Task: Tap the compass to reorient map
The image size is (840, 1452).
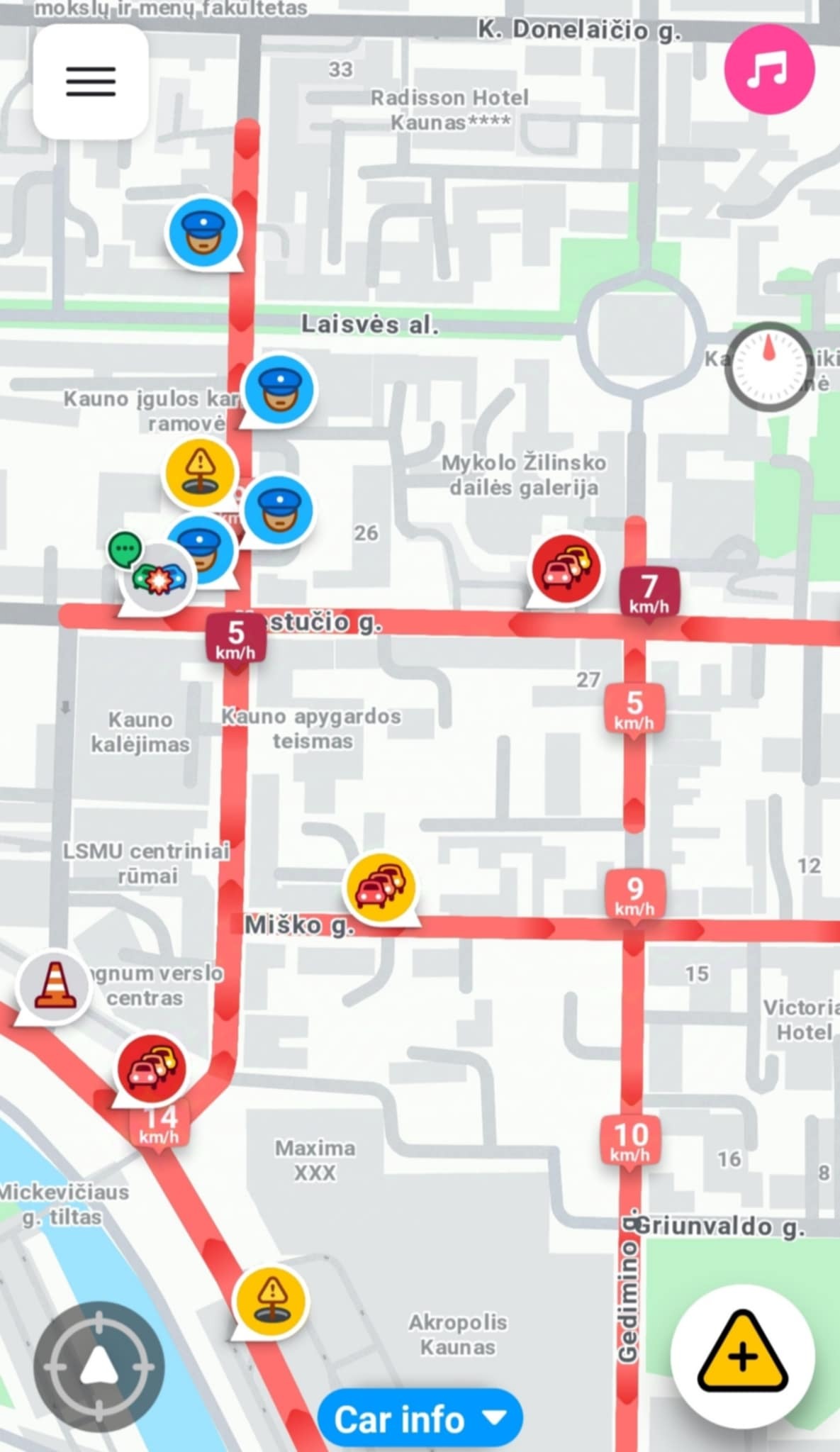Action: point(769,367)
